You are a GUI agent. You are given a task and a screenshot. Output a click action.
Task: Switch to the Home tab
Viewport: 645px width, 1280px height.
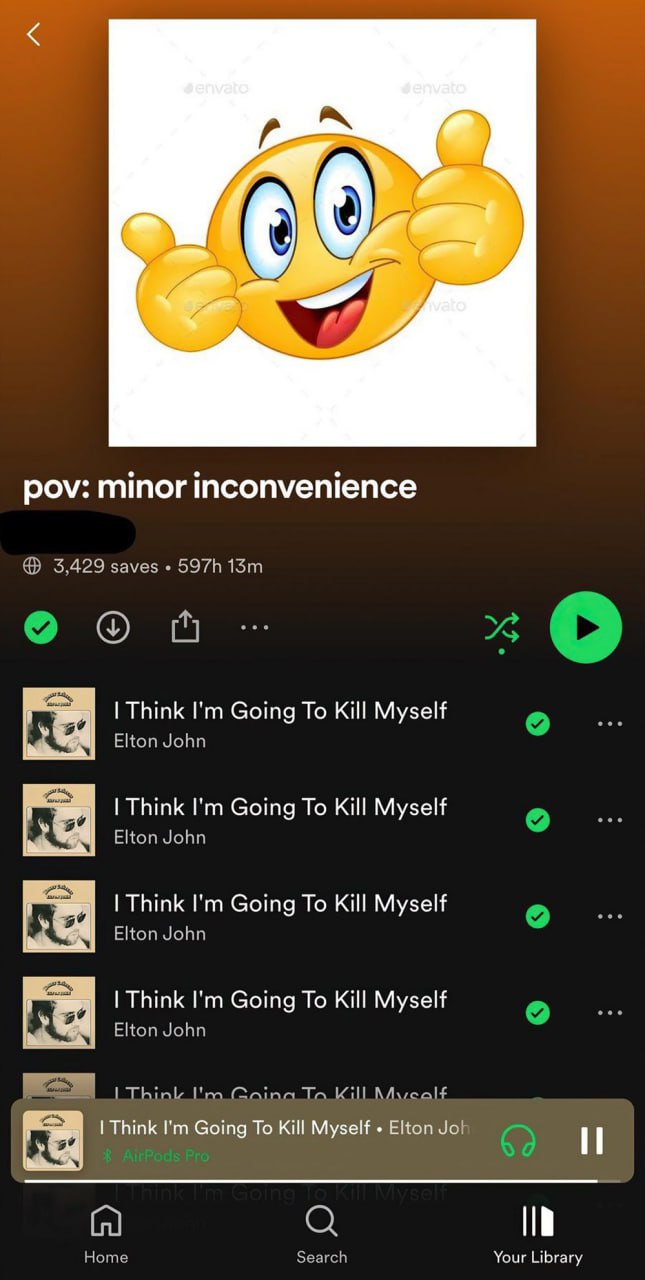tap(106, 1235)
